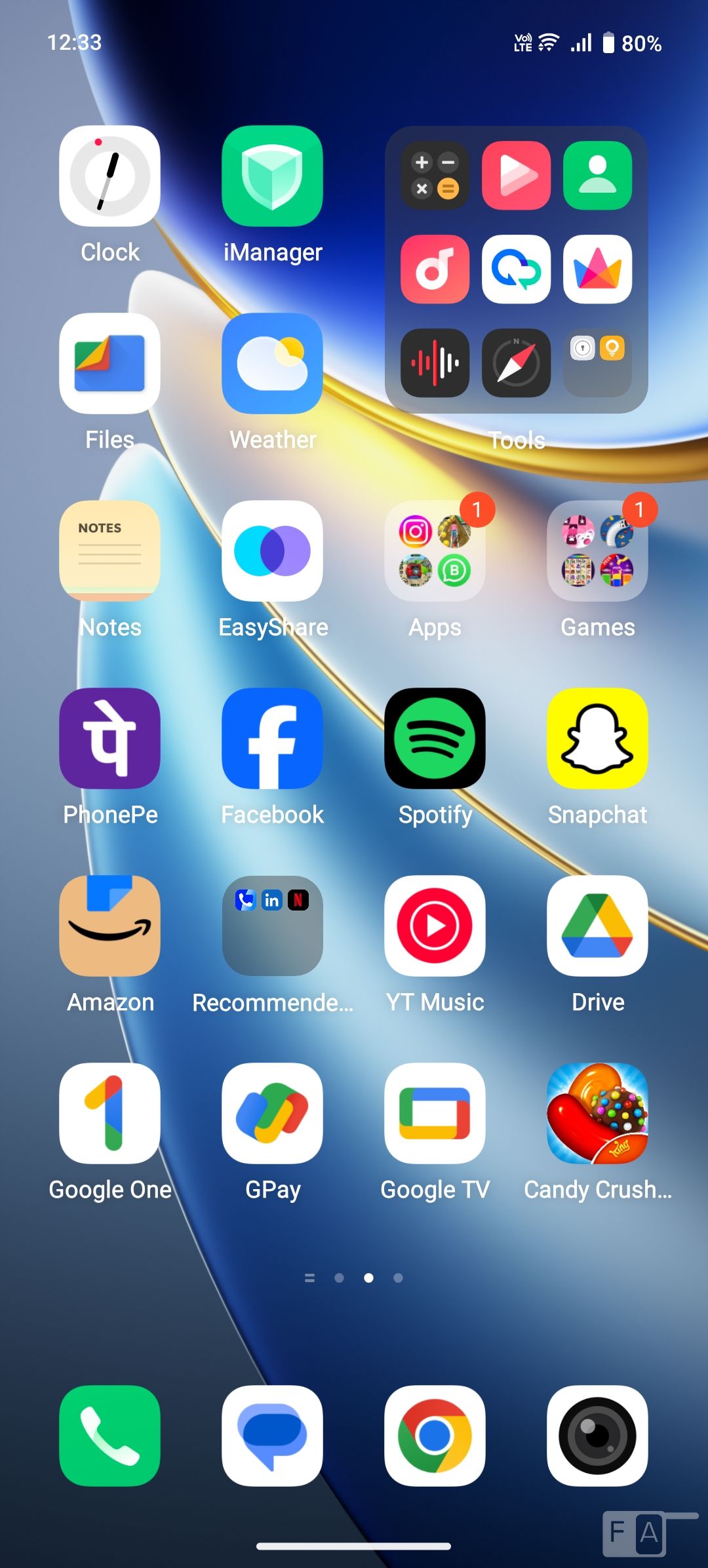Screen dimensions: 708x1568
Task: Open the calculator in the Tools folder
Action: pyautogui.click(x=435, y=176)
